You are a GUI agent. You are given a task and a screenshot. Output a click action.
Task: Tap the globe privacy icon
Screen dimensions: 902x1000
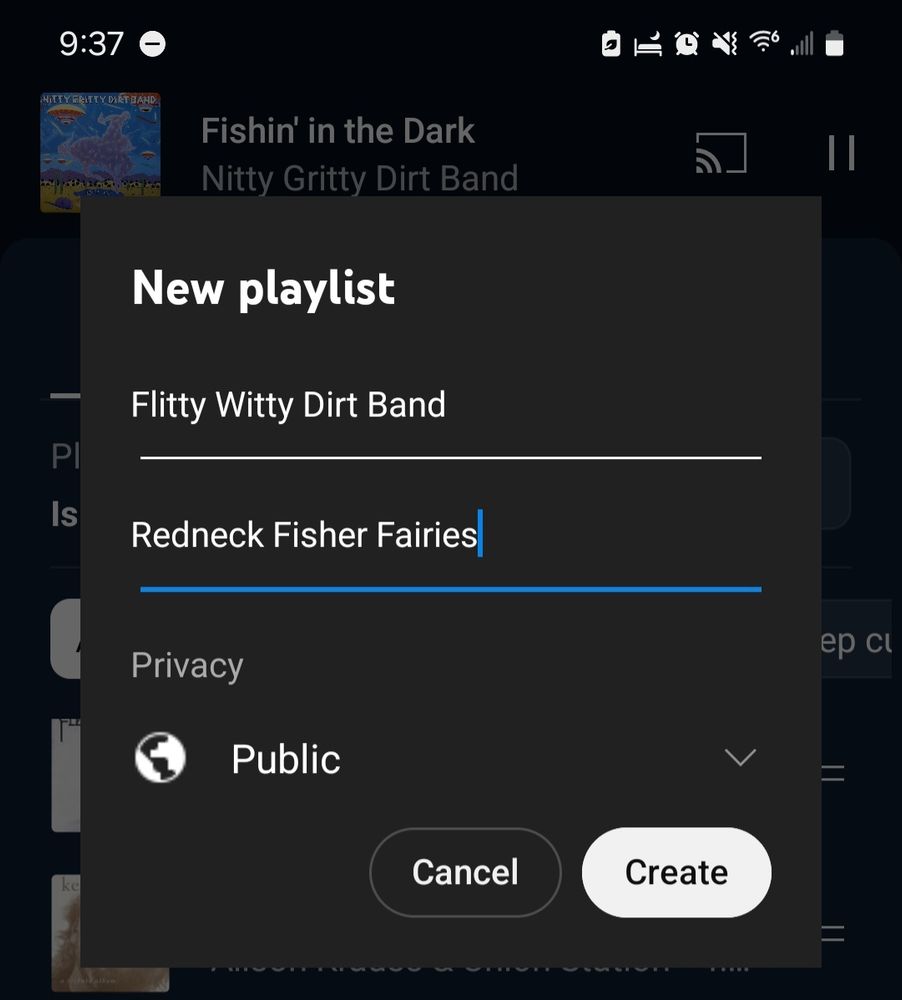click(160, 758)
